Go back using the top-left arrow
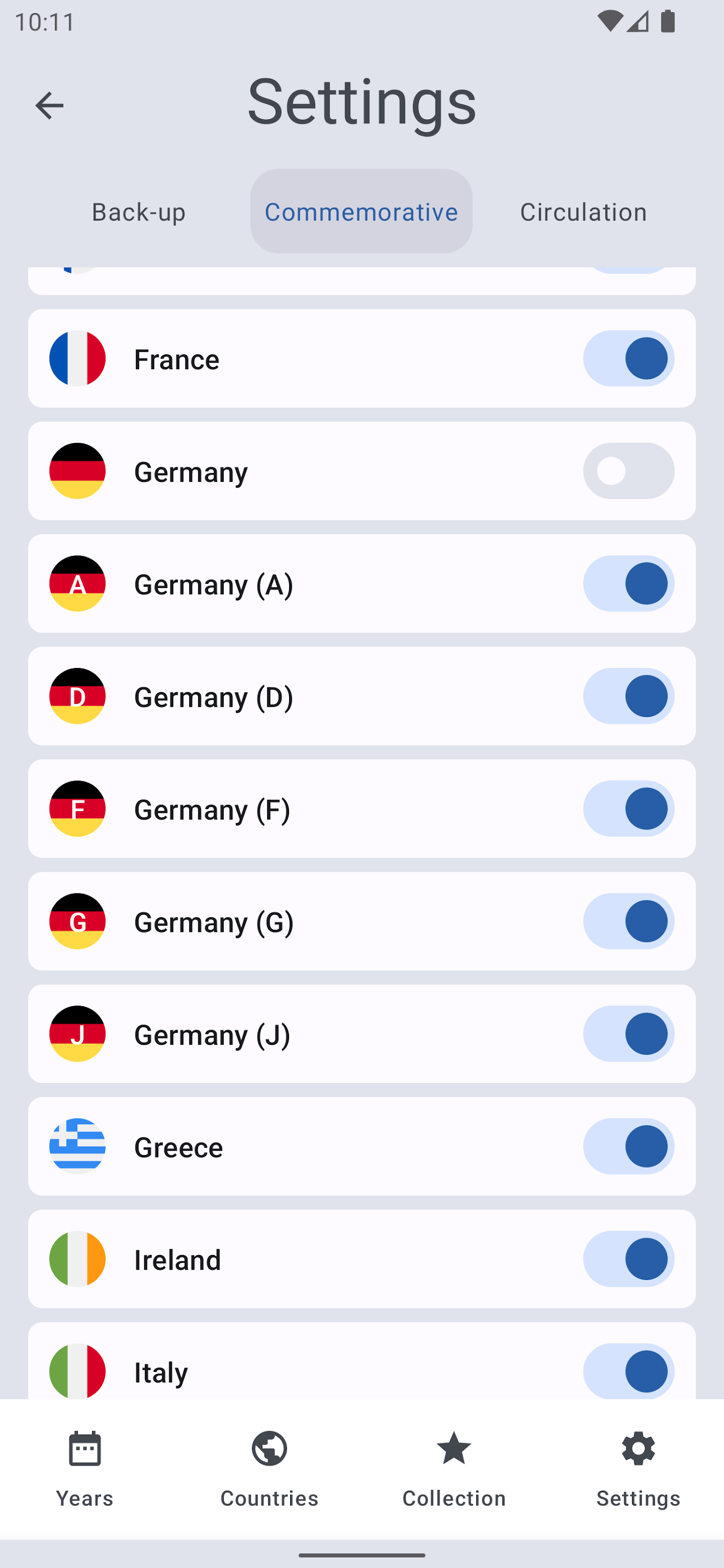 pyautogui.click(x=49, y=105)
